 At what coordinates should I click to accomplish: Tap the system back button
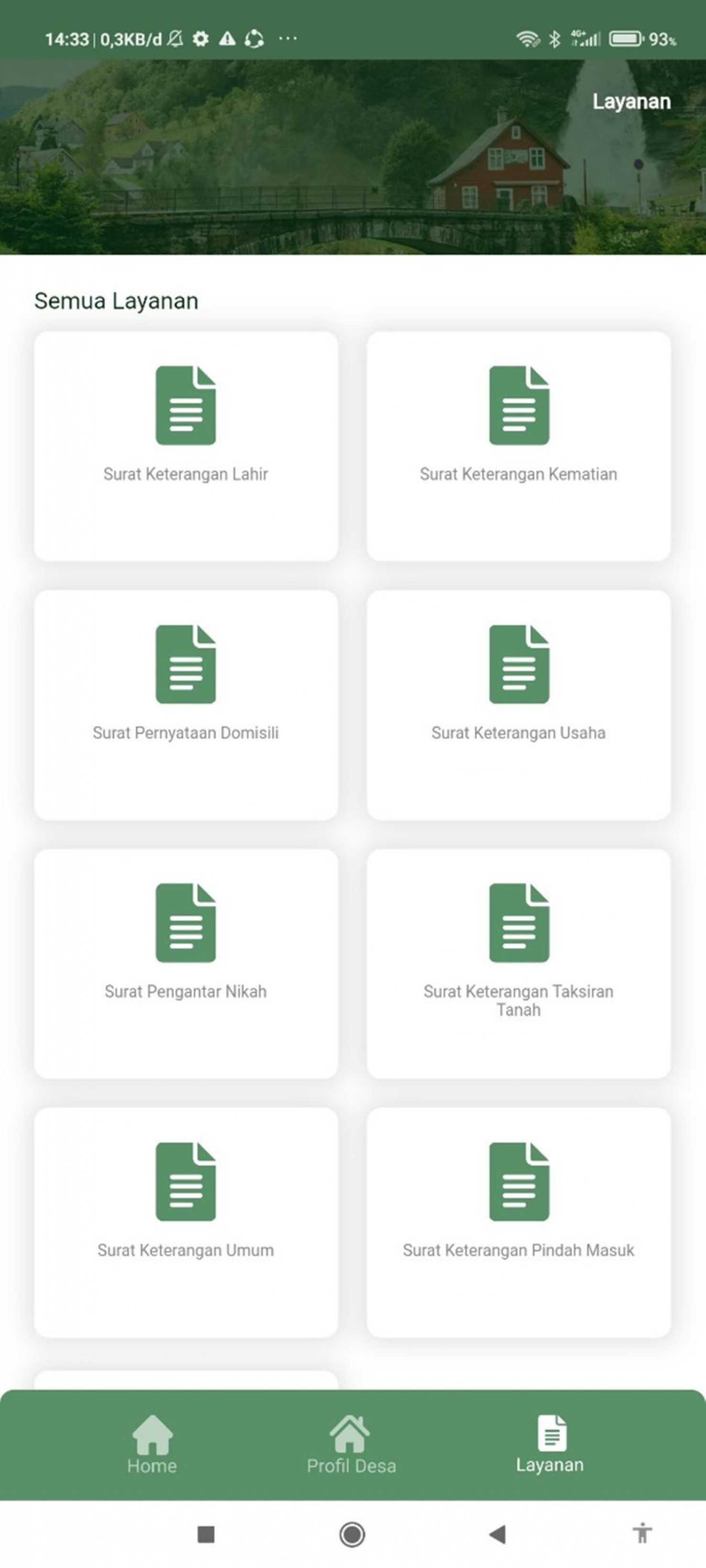pyautogui.click(x=498, y=1535)
